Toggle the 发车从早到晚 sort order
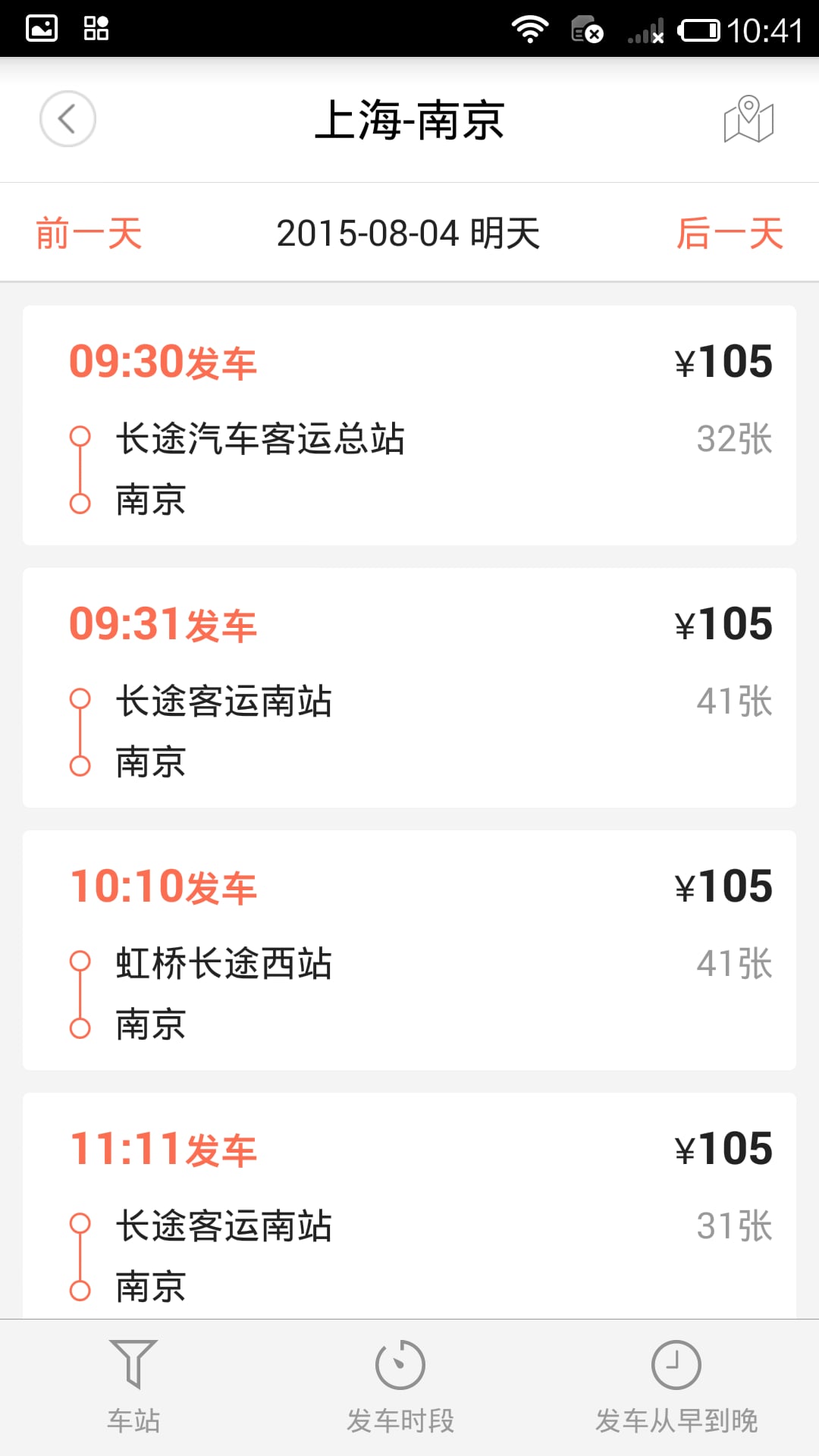 (676, 1387)
